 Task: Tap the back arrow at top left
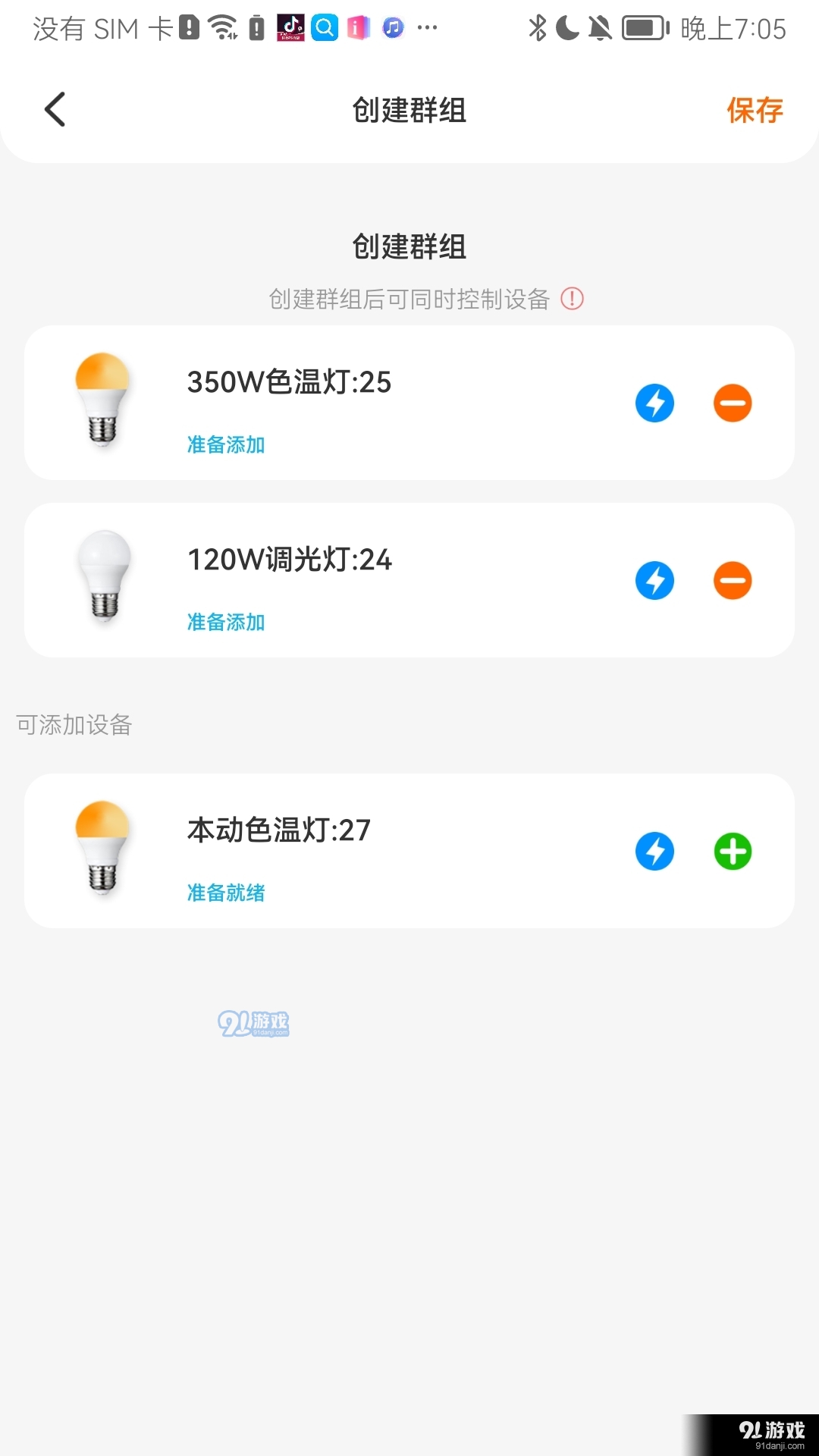54,109
